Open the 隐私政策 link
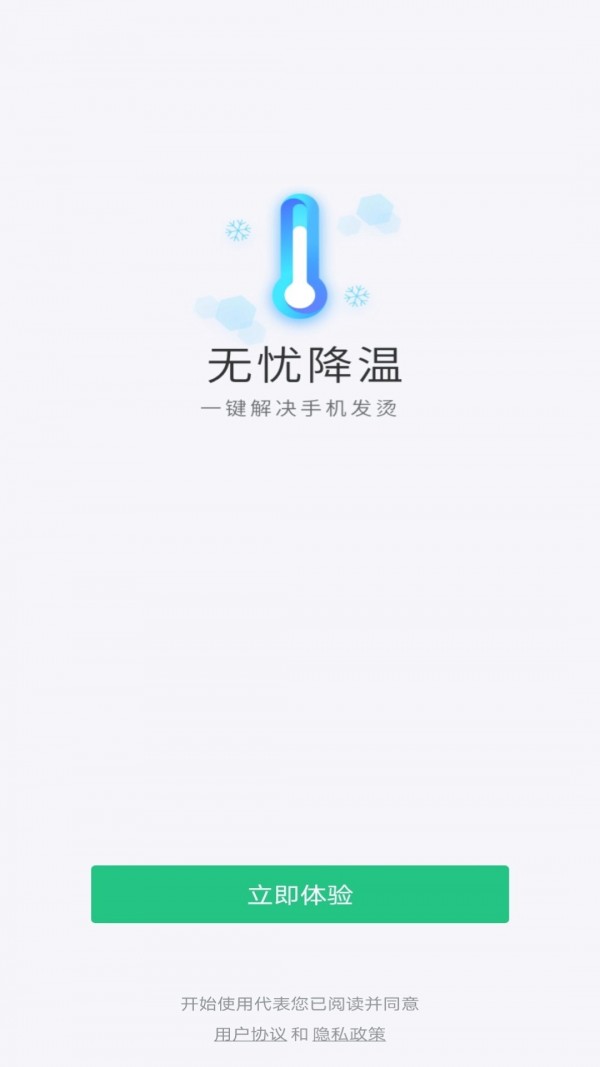Image resolution: width=600 pixels, height=1067 pixels. (x=349, y=1034)
